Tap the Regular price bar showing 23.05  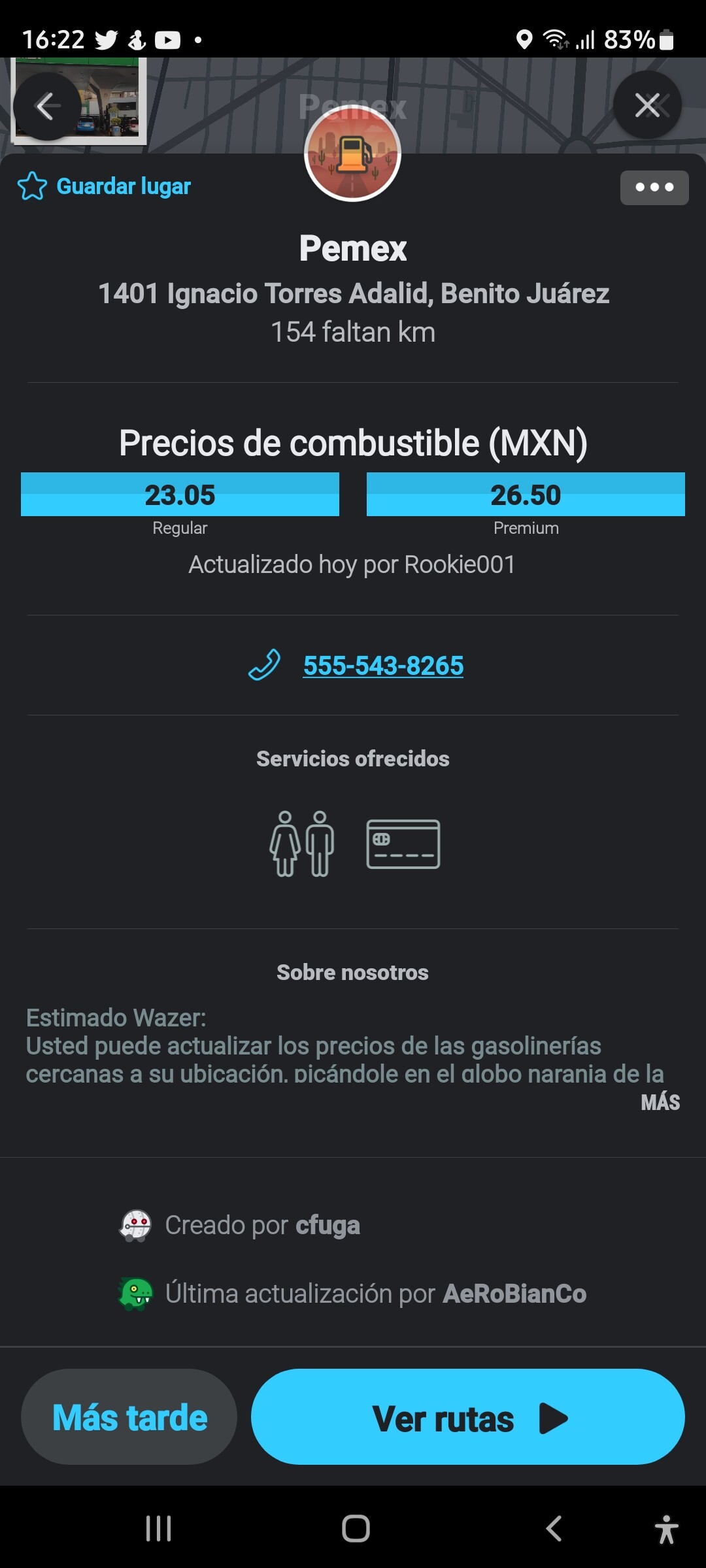180,495
